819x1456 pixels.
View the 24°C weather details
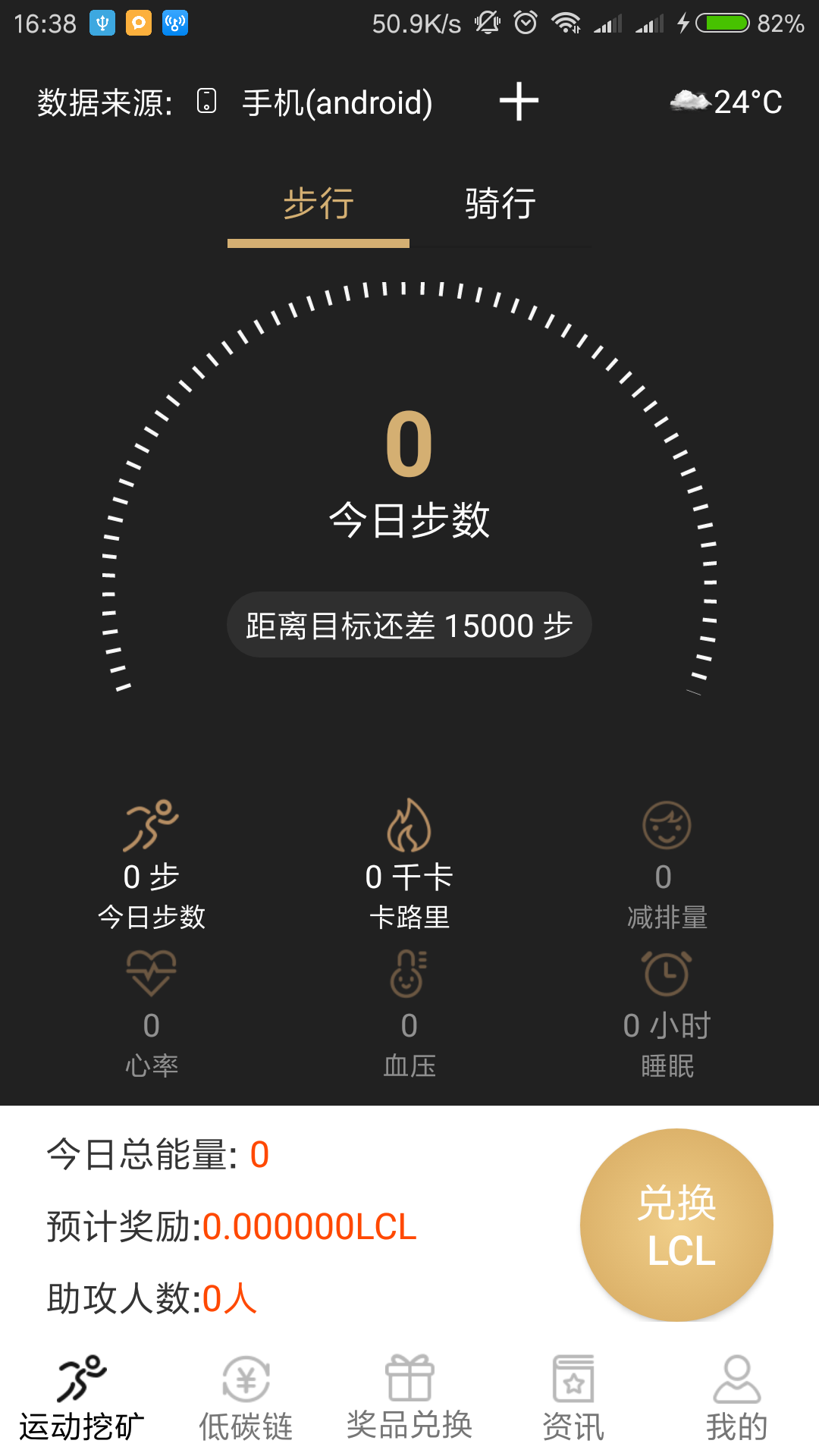[726, 102]
